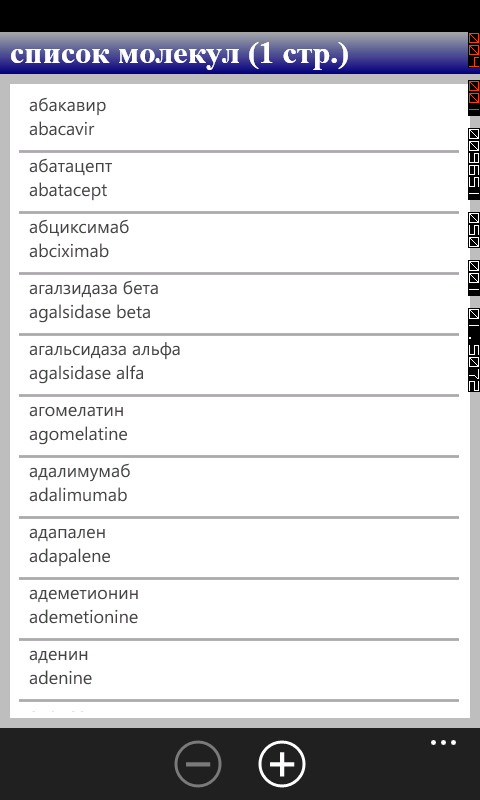
Task: Choose адапален (adapalene) entry
Action: [x=239, y=544]
